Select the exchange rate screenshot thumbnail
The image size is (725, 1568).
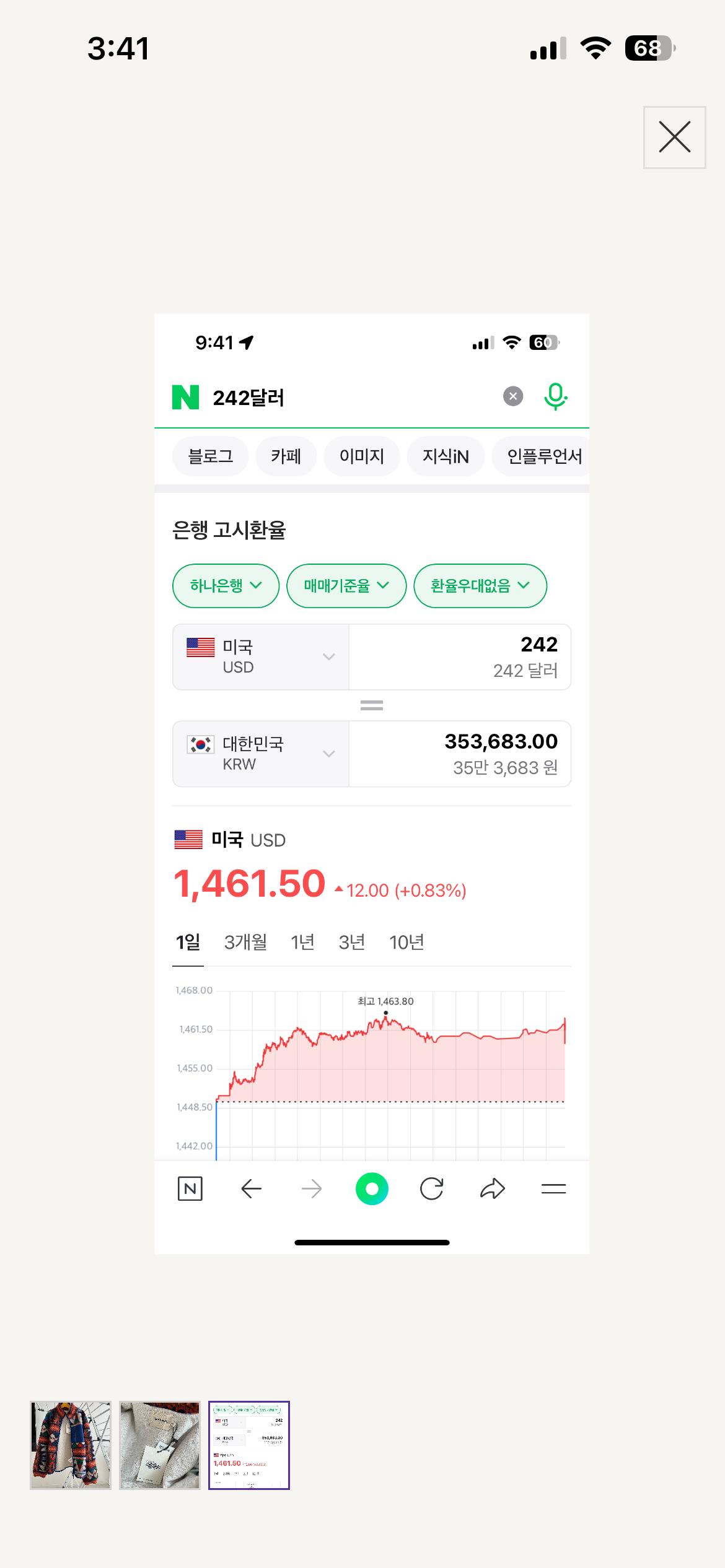[249, 1445]
